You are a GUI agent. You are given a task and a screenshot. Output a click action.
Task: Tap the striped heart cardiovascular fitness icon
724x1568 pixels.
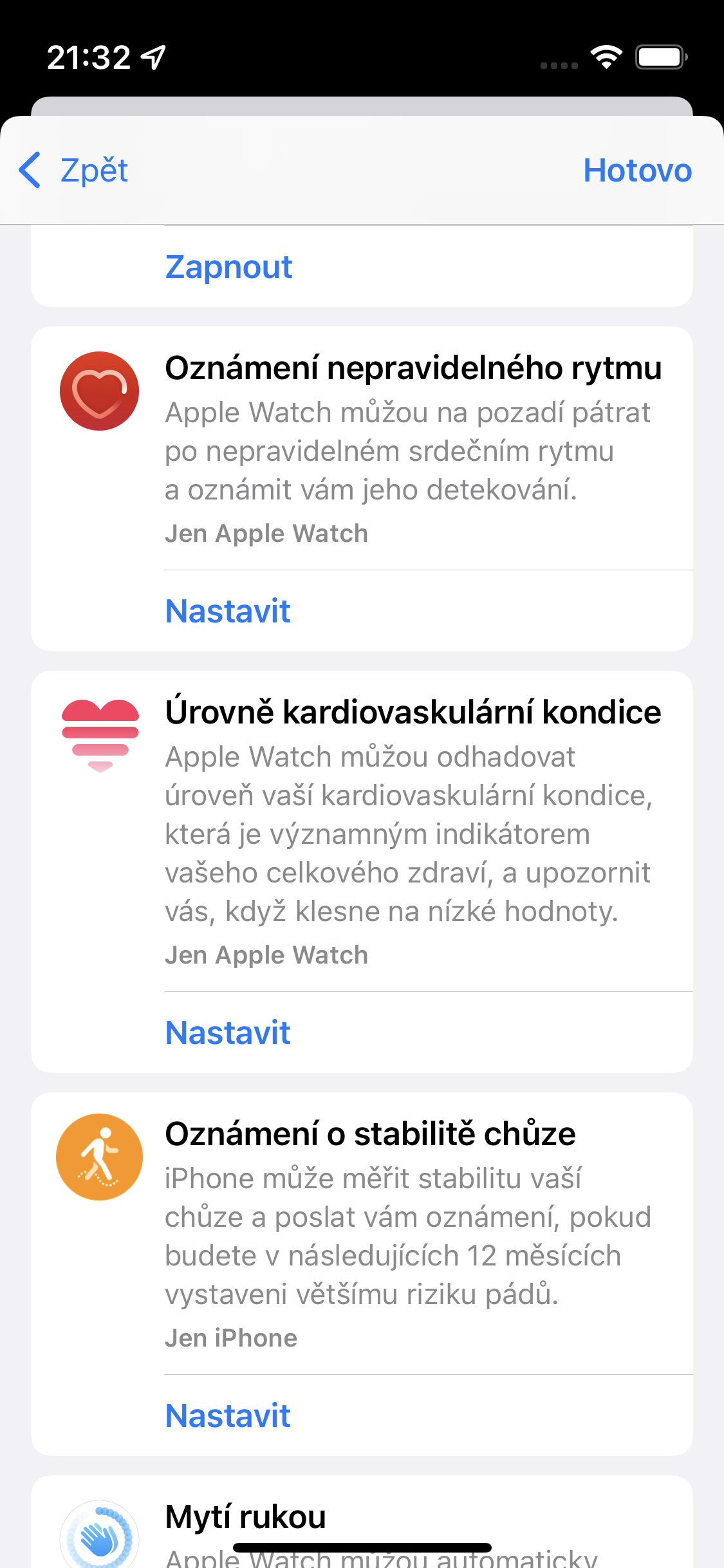[100, 733]
